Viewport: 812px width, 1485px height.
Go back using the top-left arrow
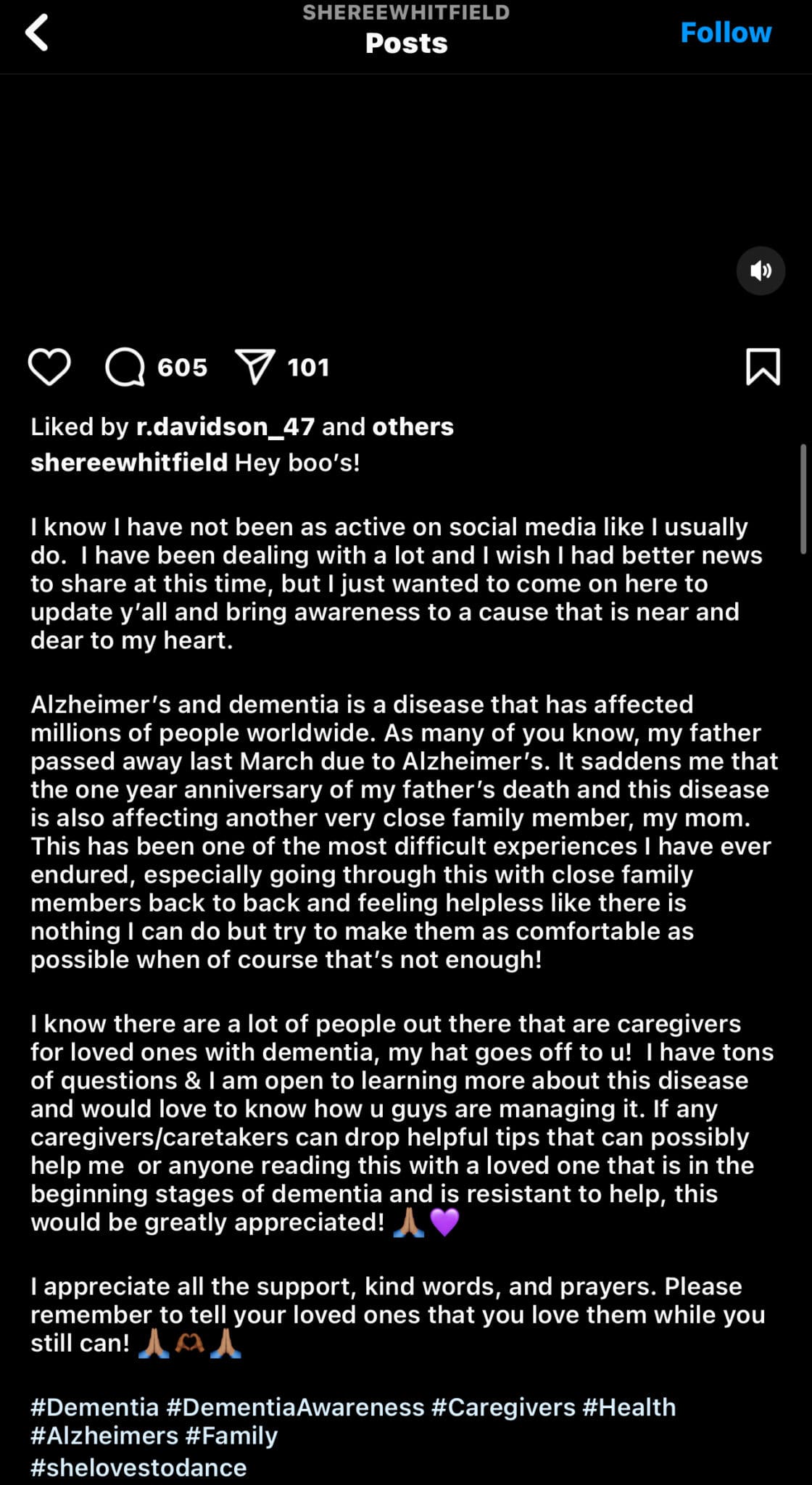(x=37, y=33)
